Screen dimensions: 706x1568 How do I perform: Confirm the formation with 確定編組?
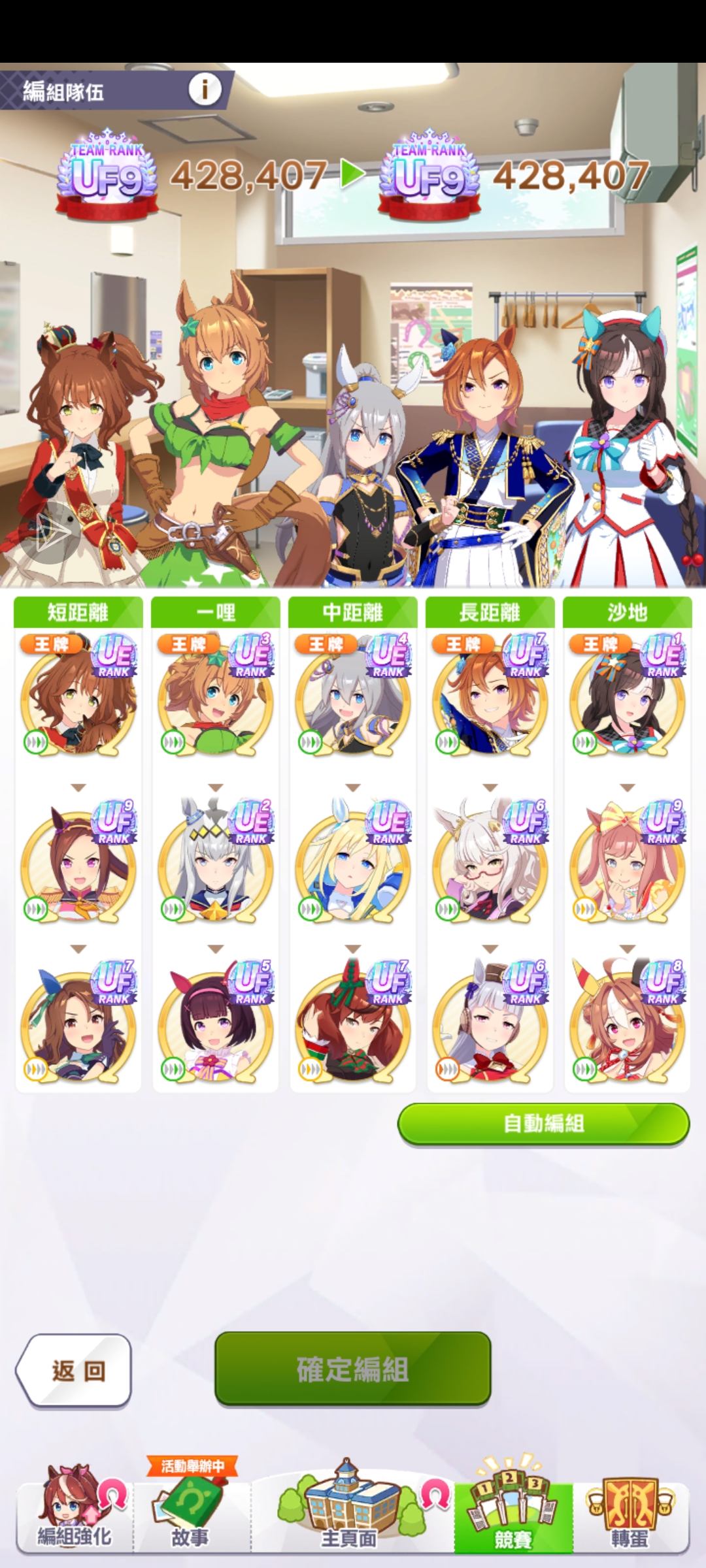[352, 1369]
